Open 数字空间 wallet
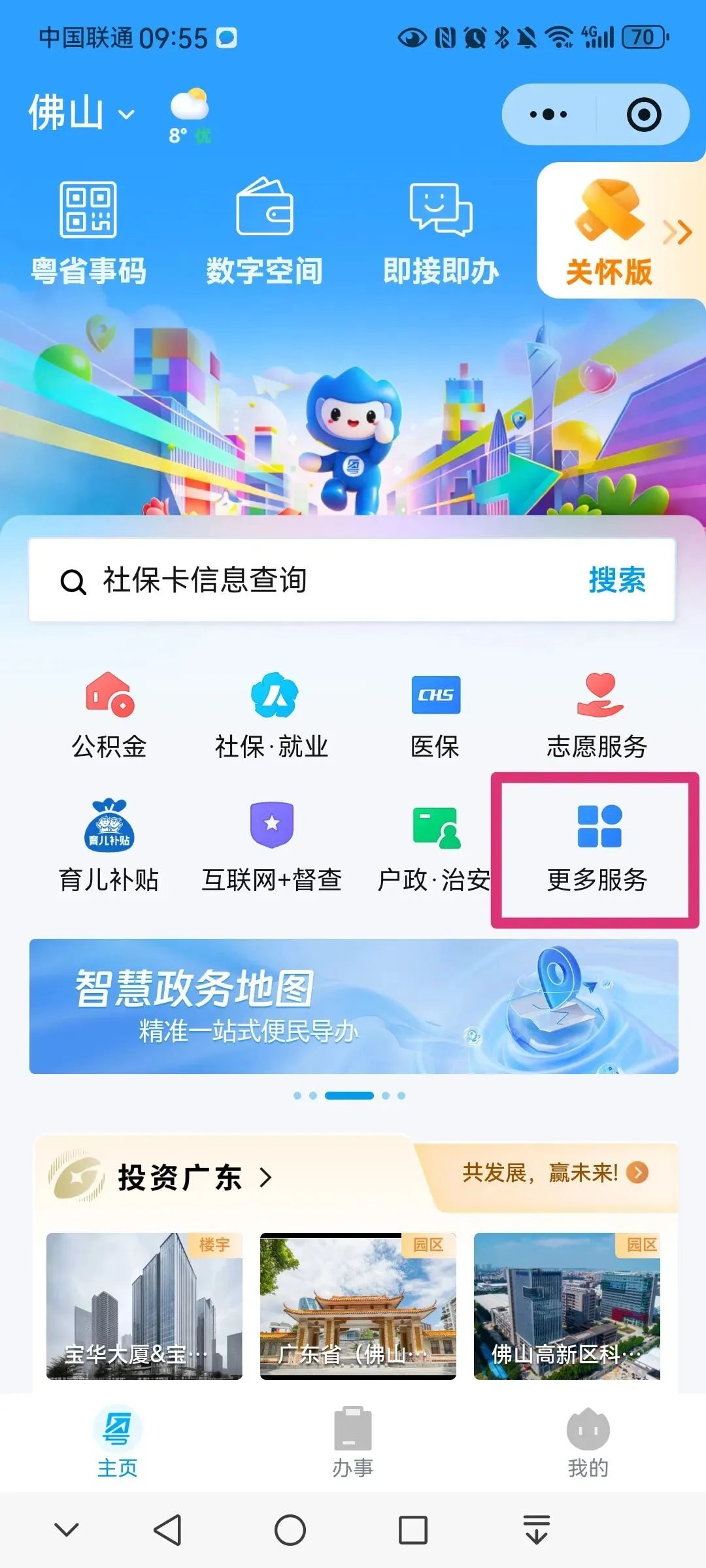Image resolution: width=706 pixels, height=1568 pixels. coord(265,232)
